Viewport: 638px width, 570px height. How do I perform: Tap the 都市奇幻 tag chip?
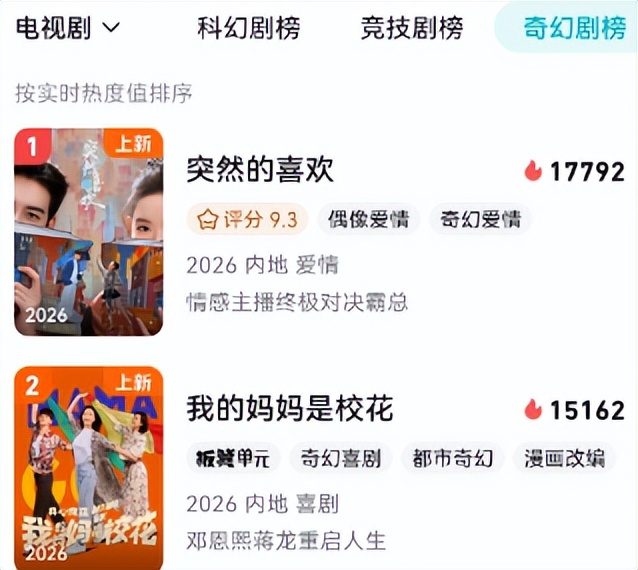point(453,459)
